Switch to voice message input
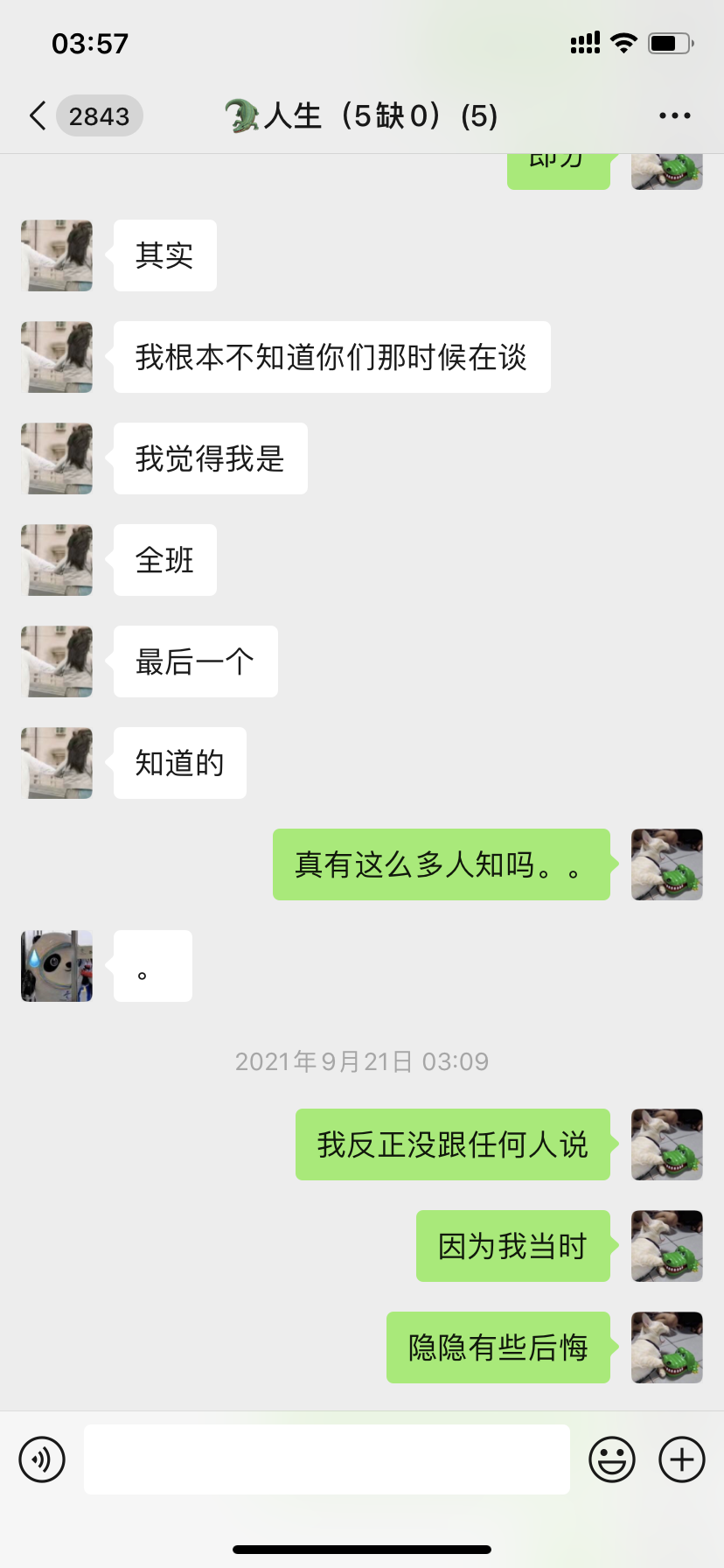The height and width of the screenshot is (1568, 724). (42, 1459)
